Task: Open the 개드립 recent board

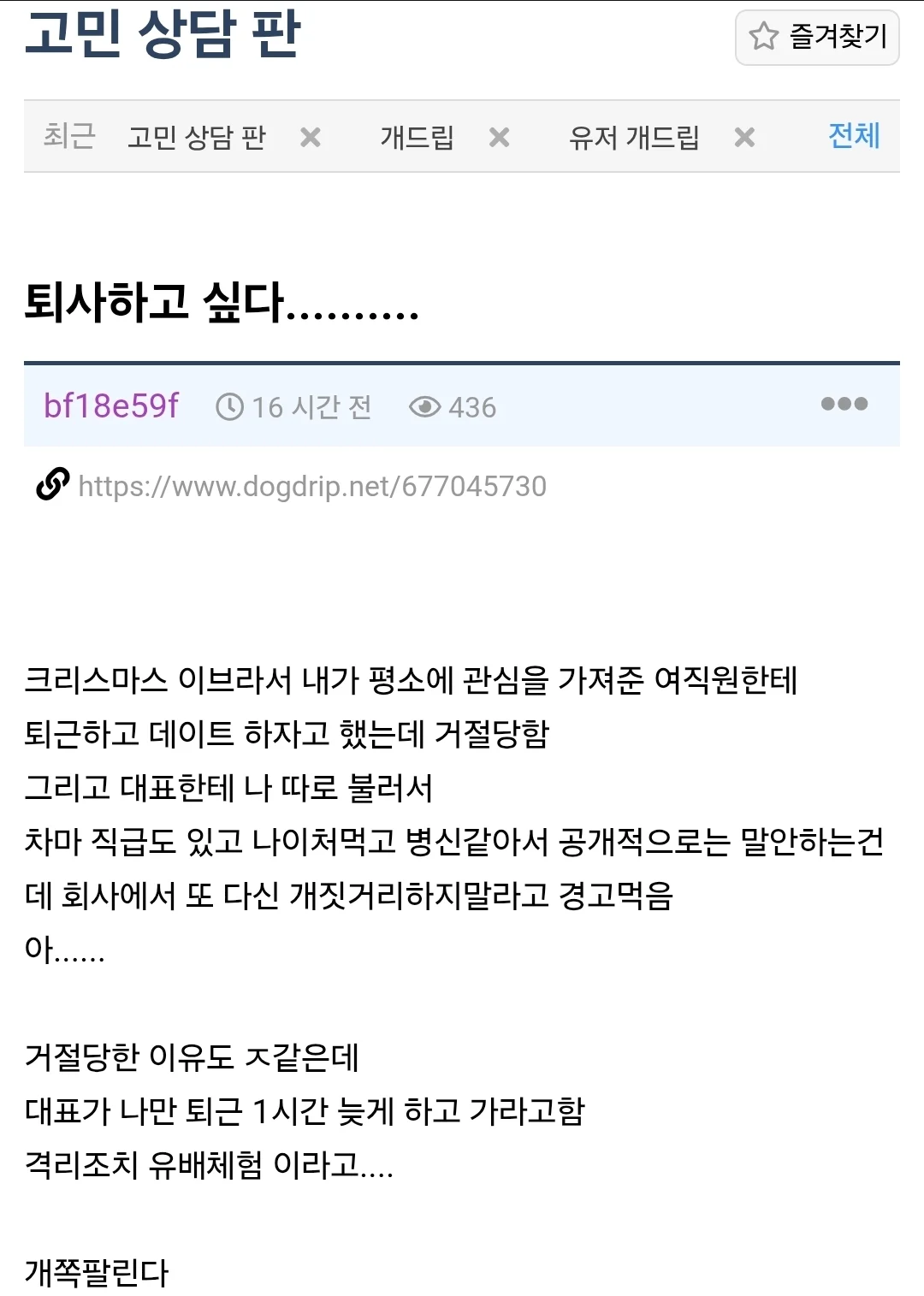Action: [417, 137]
